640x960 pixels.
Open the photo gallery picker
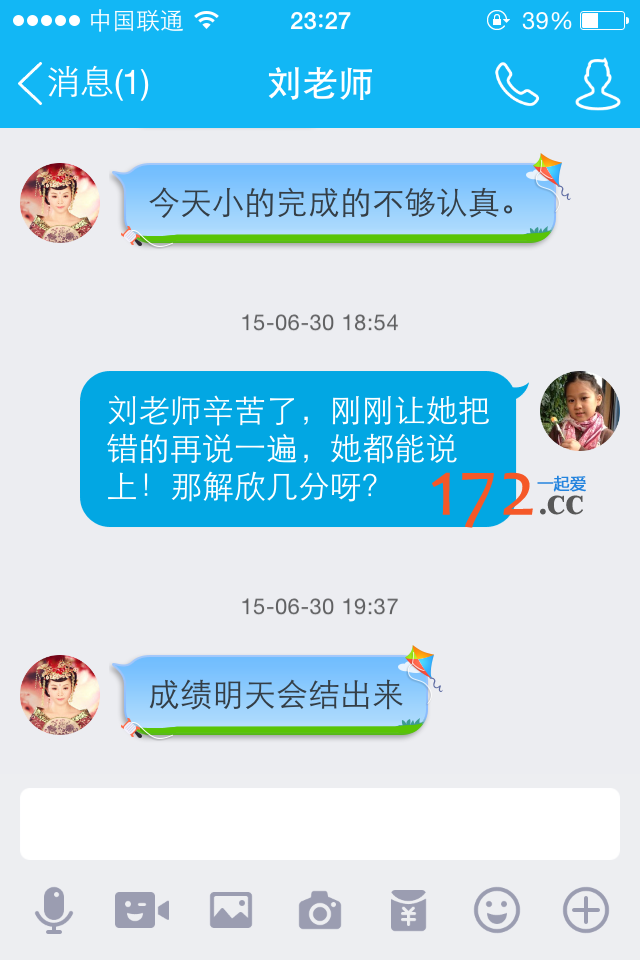pos(230,910)
